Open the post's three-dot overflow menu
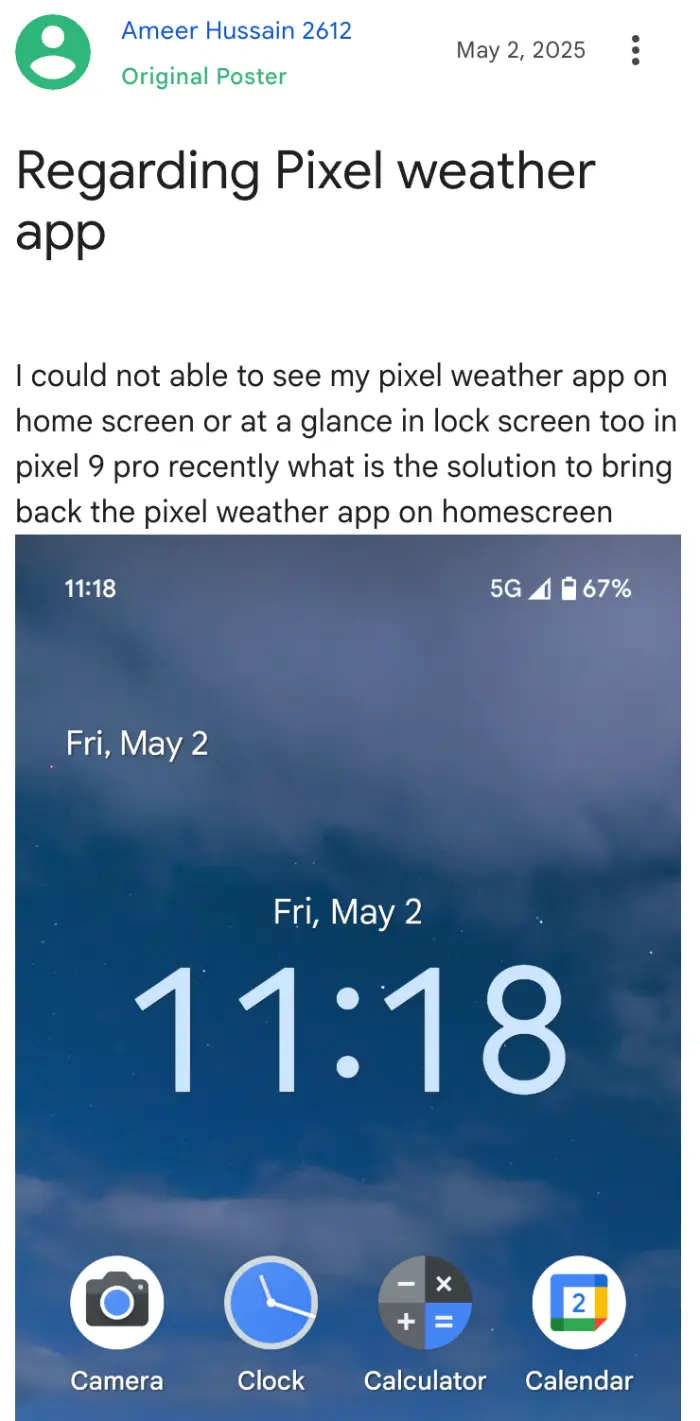Screen dimensions: 700x1421 coord(635,50)
